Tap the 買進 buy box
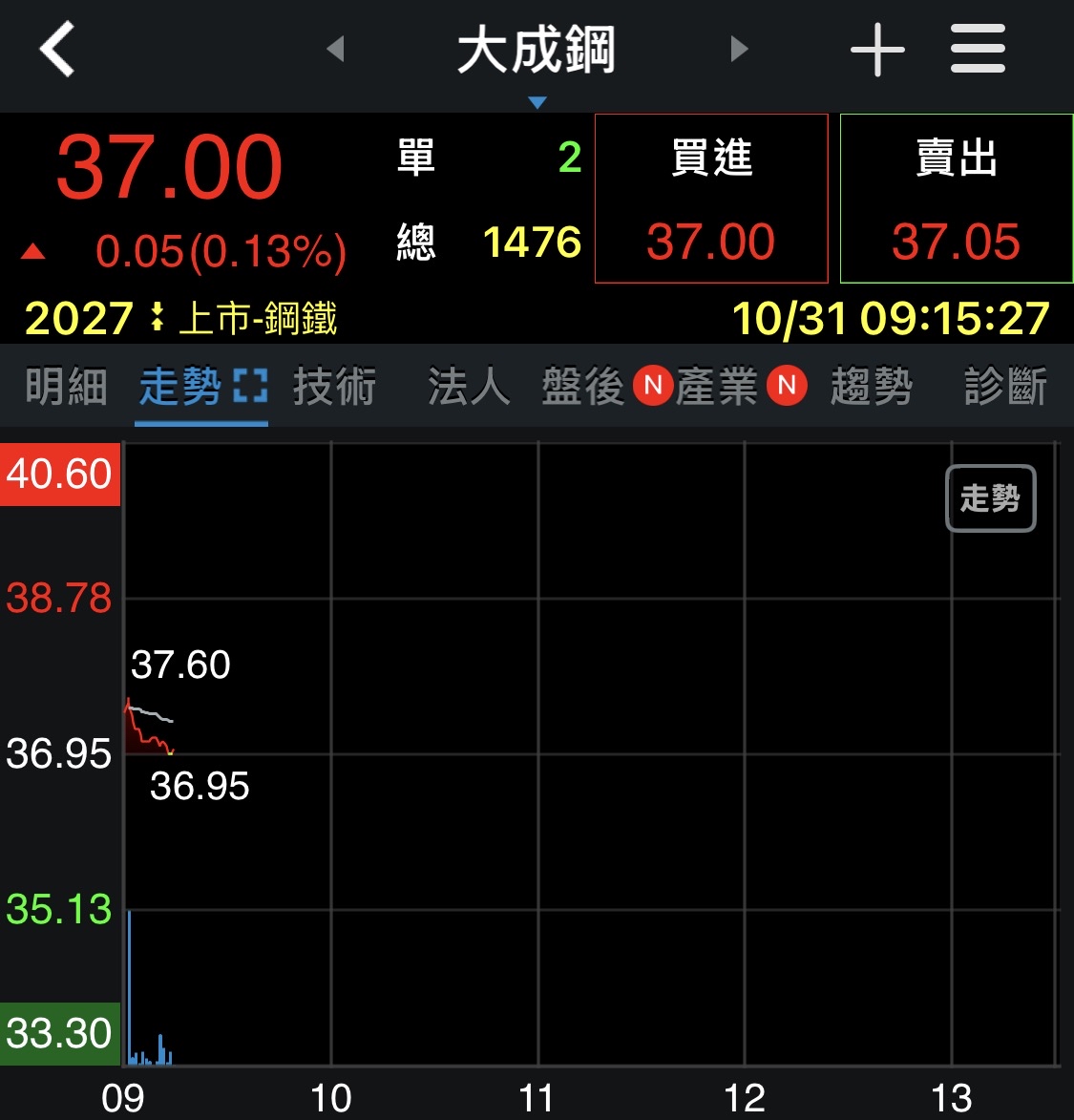The image size is (1074, 1120). [711, 199]
